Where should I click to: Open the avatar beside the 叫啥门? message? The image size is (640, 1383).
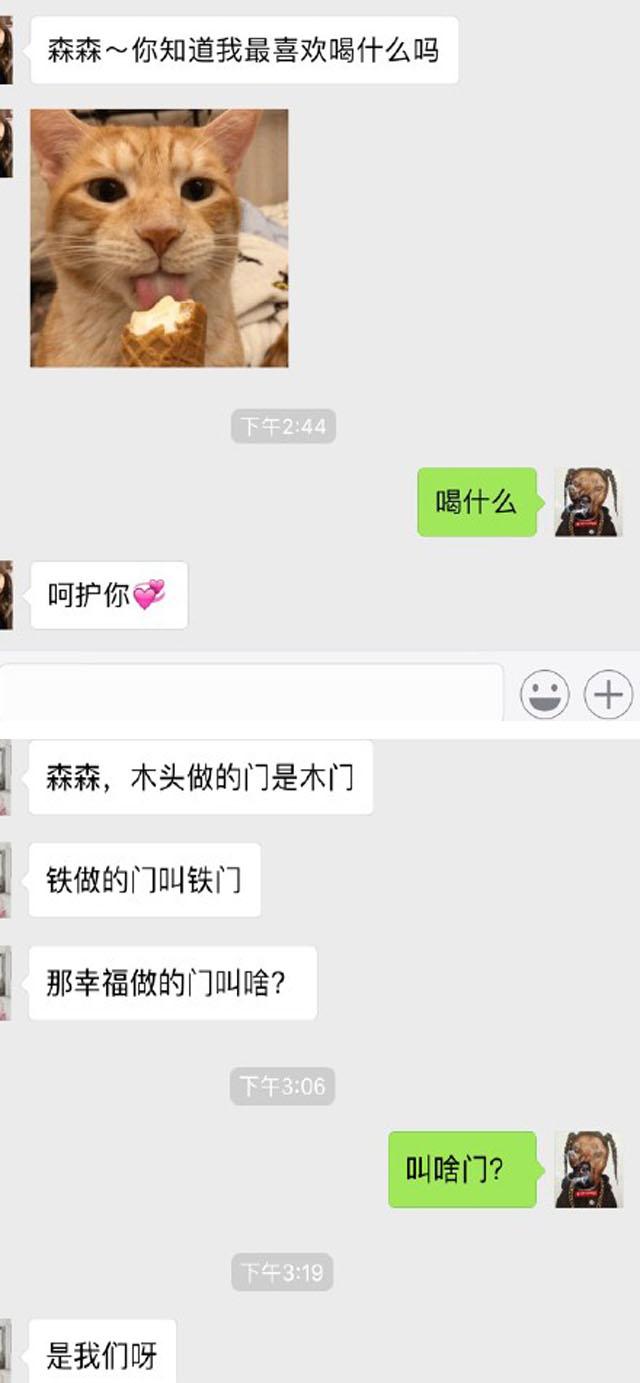[x=588, y=1169]
